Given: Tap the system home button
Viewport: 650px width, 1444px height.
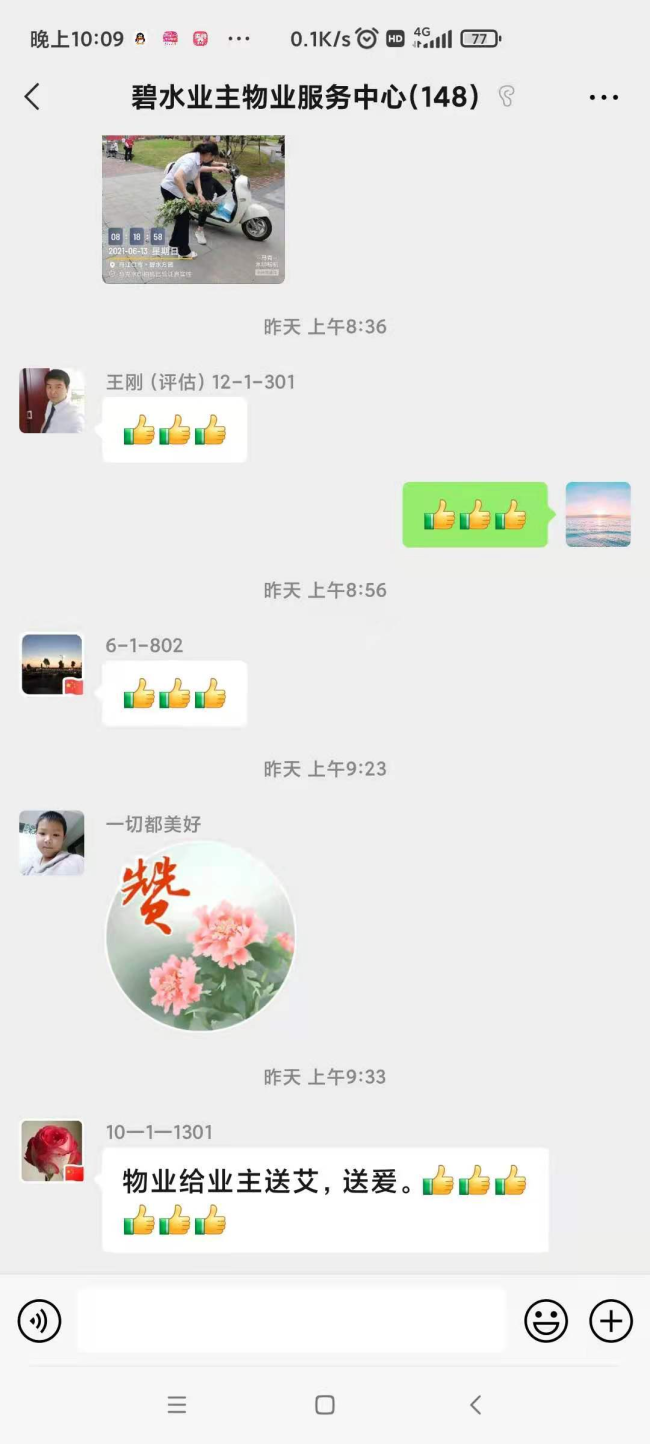Looking at the screenshot, I should pos(325,1405).
